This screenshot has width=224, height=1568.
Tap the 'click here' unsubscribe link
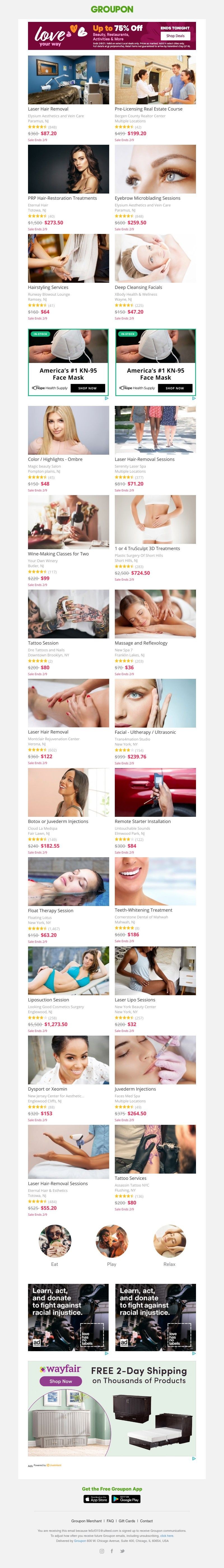[x=166, y=1536]
